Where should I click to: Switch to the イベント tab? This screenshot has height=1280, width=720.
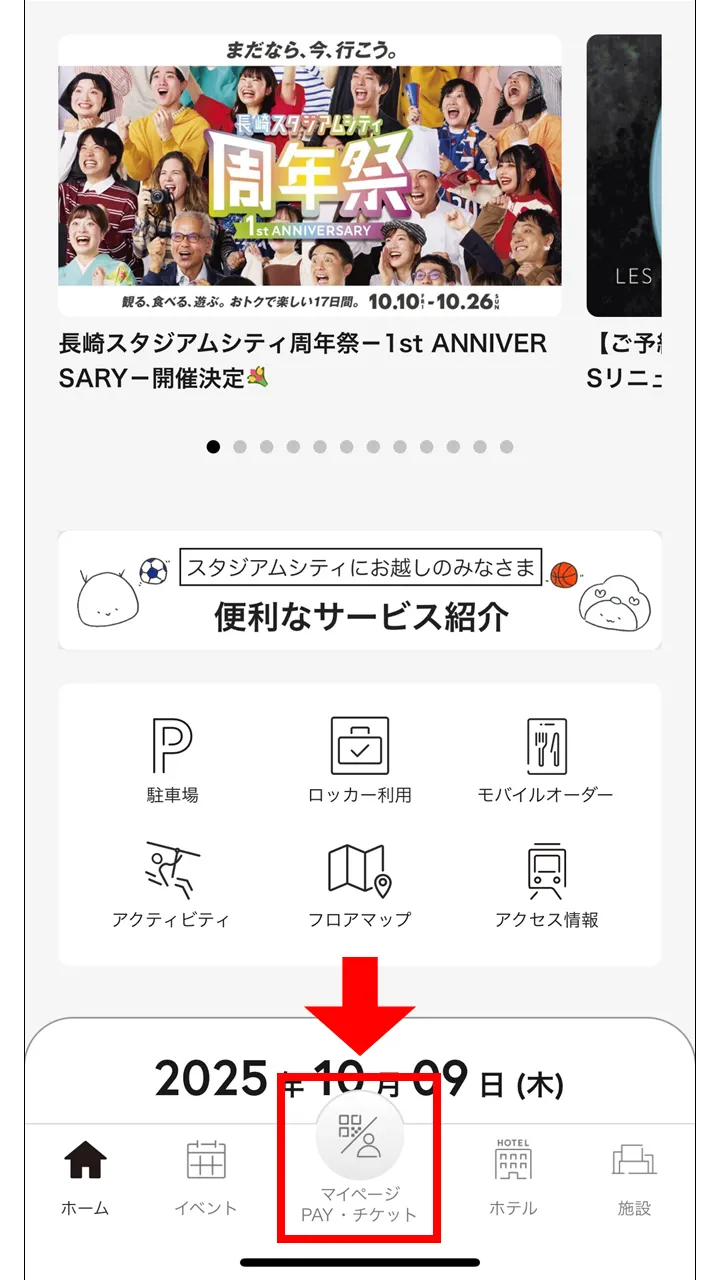click(x=206, y=1180)
